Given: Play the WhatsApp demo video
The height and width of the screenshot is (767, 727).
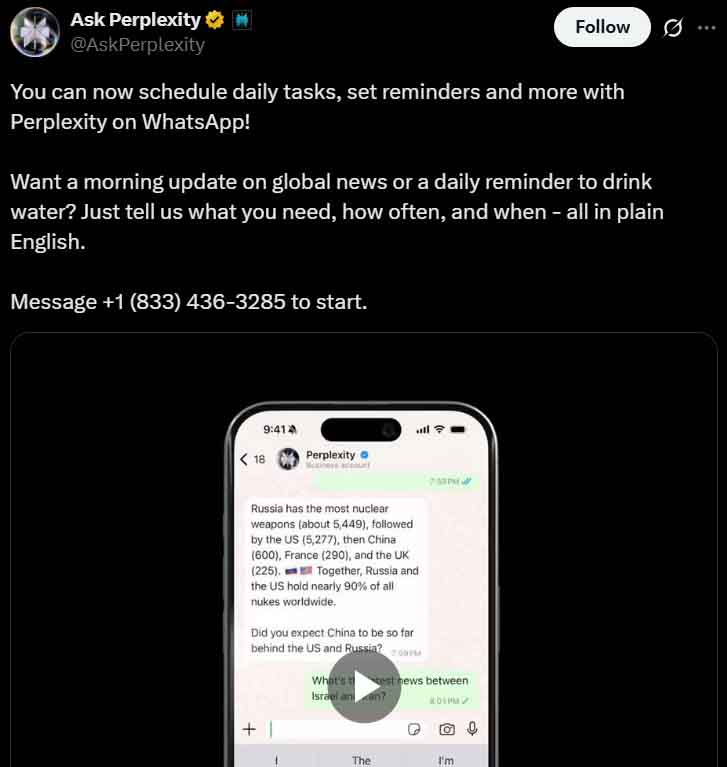Looking at the screenshot, I should (x=364, y=686).
